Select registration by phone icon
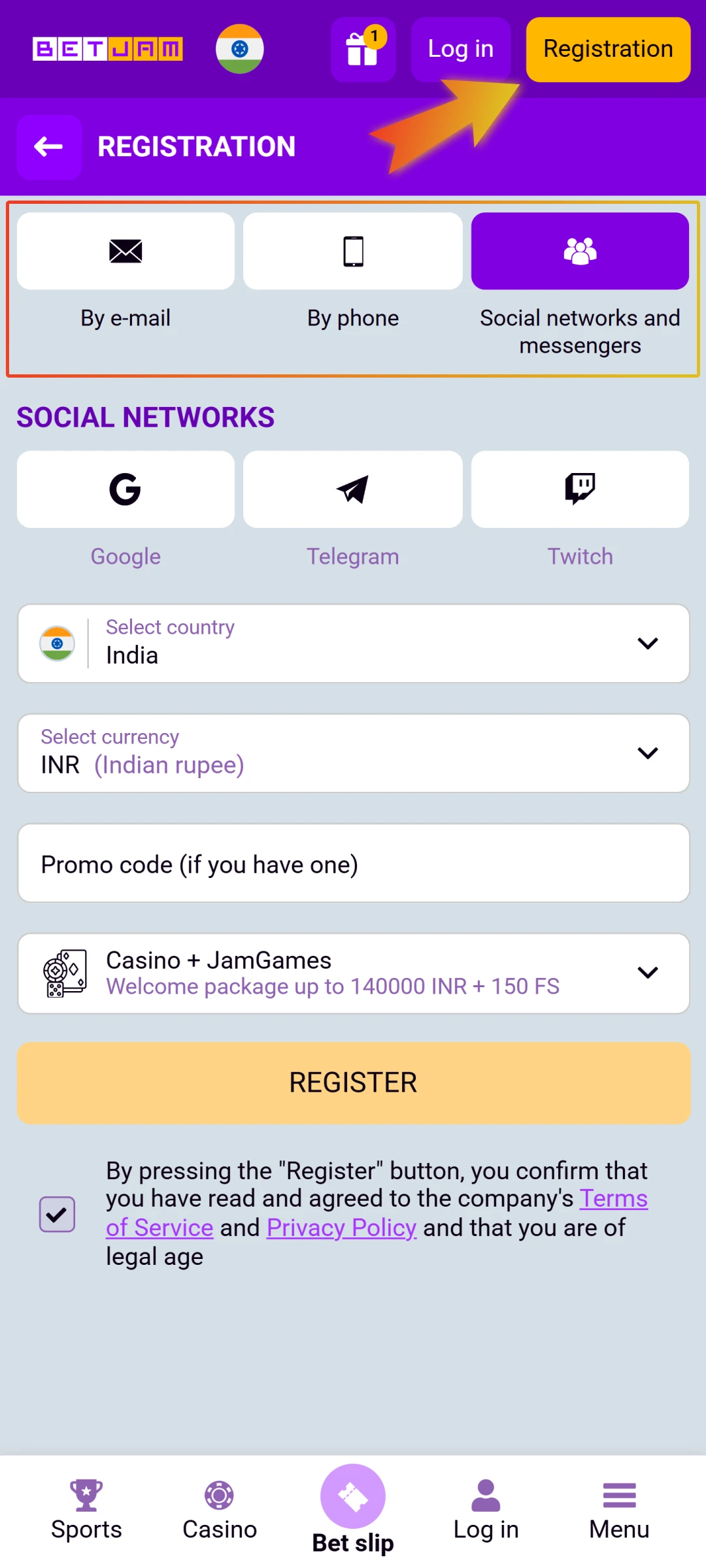The width and height of the screenshot is (706, 1568). pos(352,250)
